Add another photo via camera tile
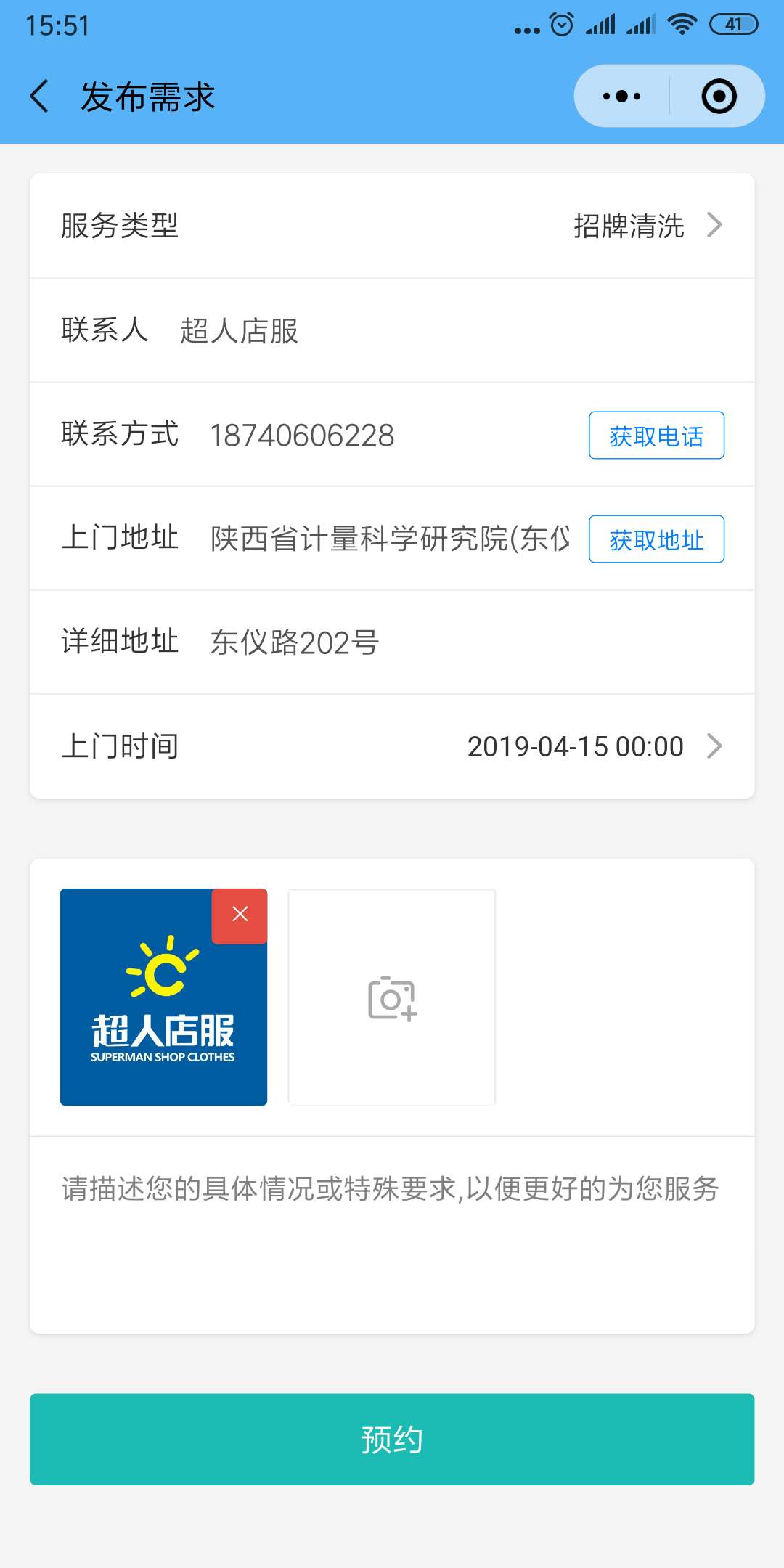The width and height of the screenshot is (784, 1568). [392, 998]
